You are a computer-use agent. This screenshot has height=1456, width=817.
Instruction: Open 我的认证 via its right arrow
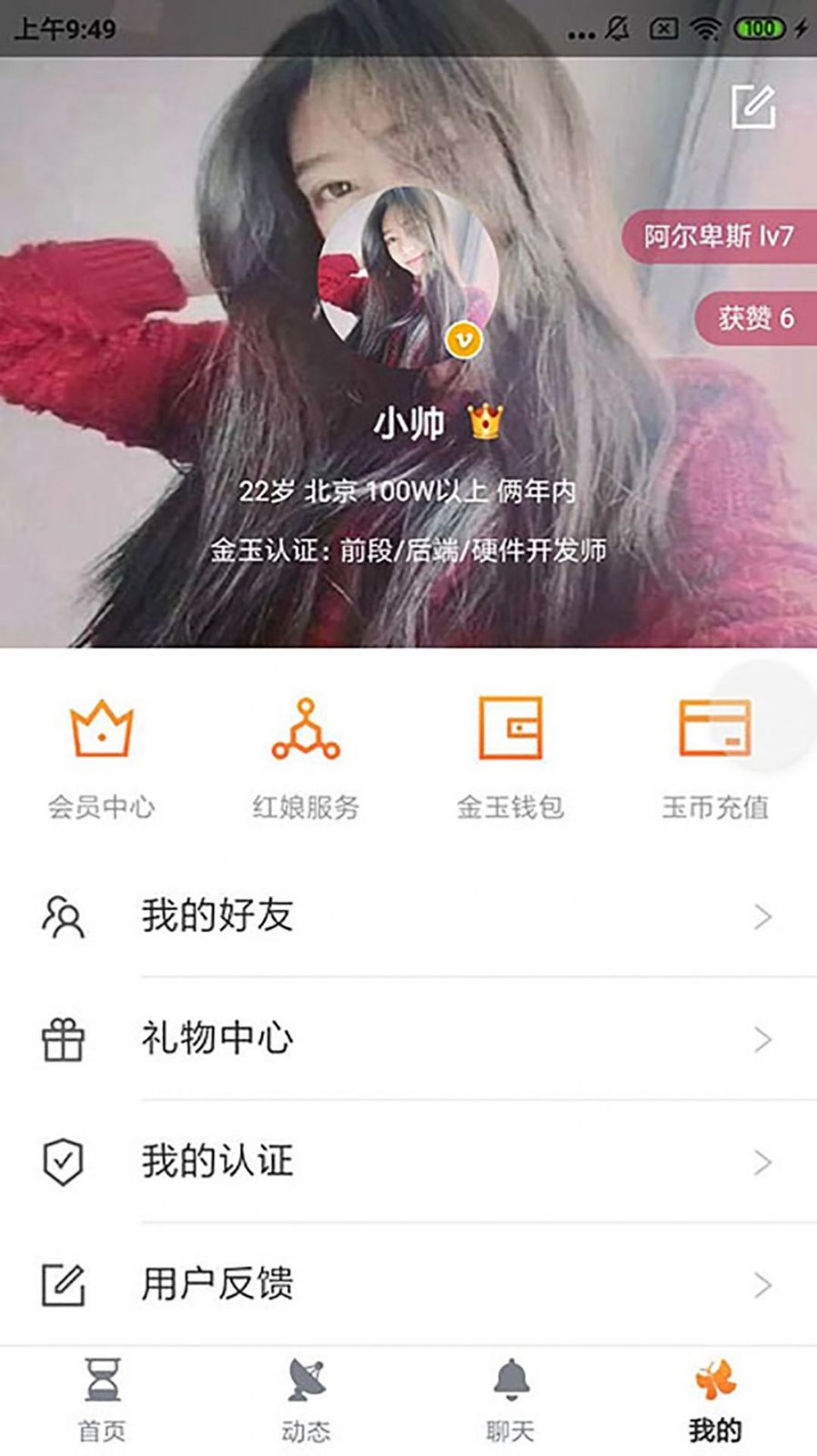pos(761,1159)
